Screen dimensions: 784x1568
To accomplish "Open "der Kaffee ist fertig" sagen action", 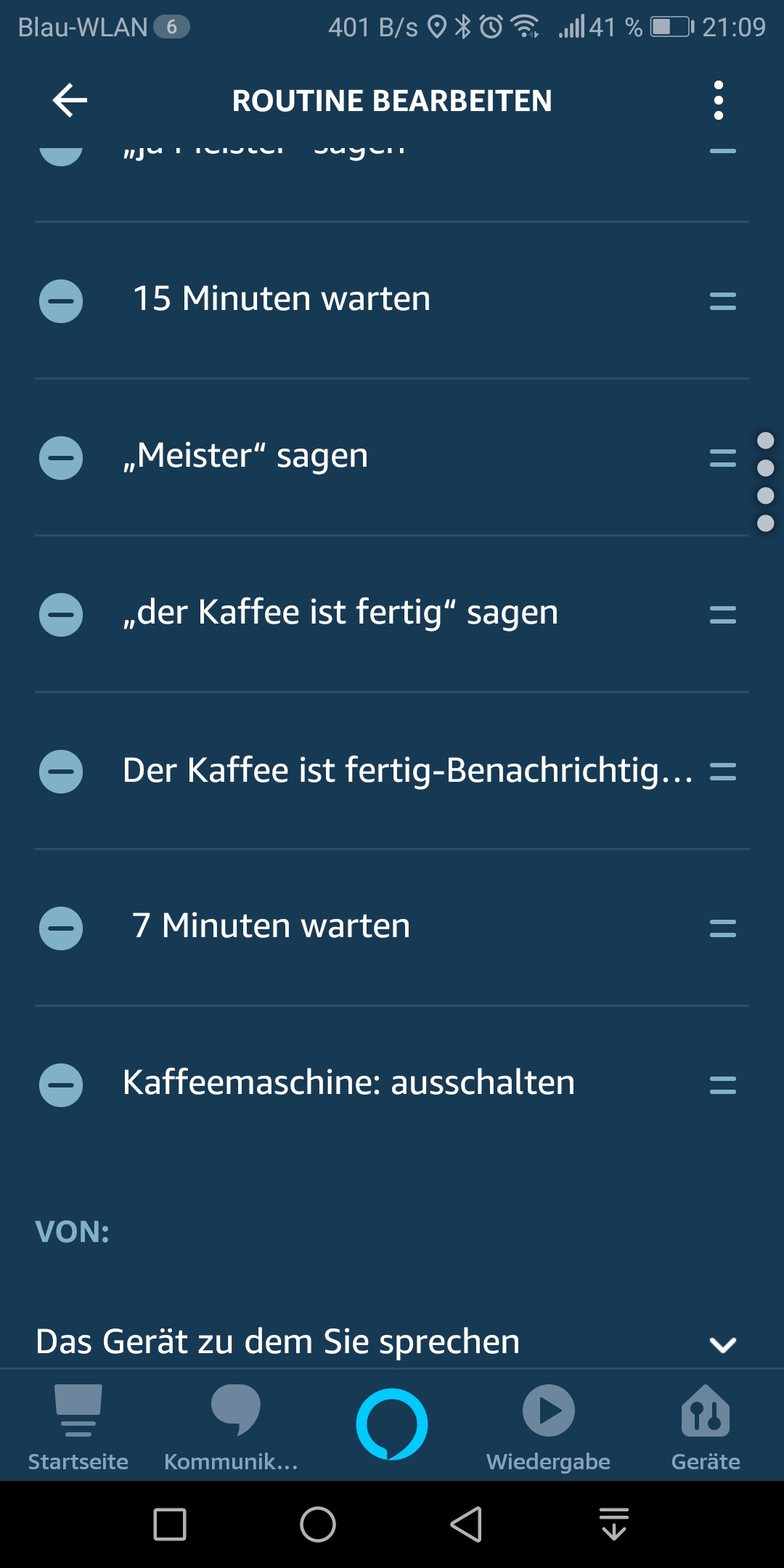I will click(x=340, y=613).
